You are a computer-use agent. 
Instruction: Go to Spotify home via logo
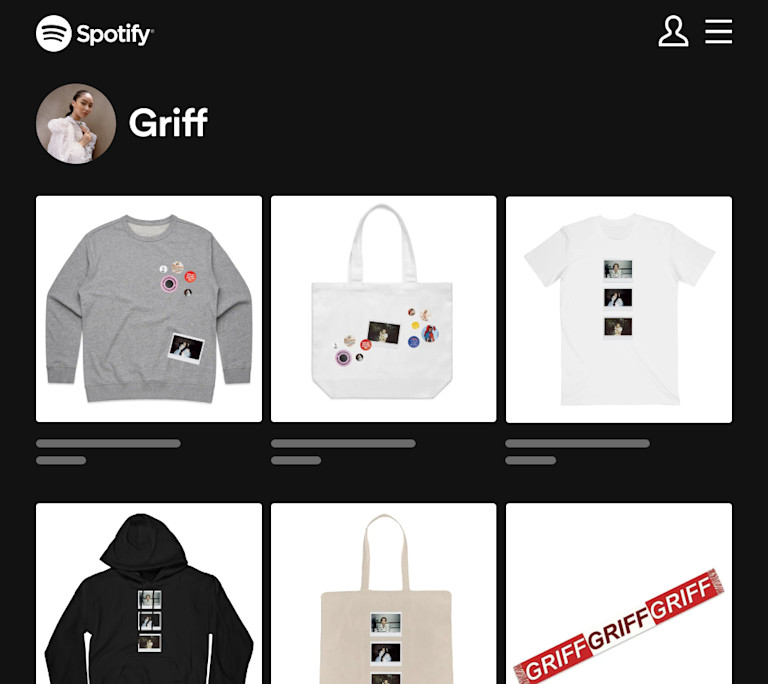[x=95, y=34]
